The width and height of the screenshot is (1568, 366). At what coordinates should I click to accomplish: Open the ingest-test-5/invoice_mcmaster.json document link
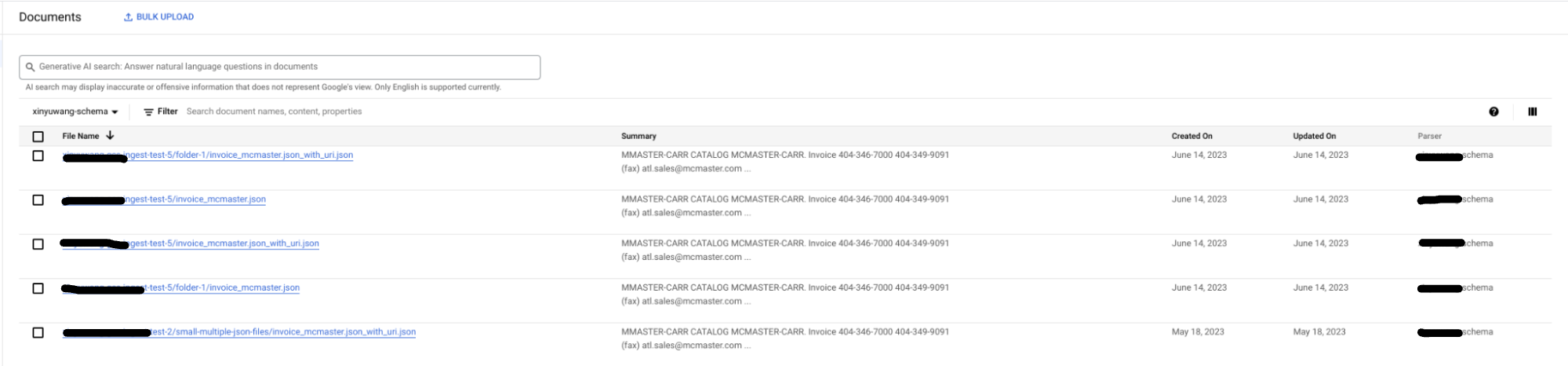[195, 199]
